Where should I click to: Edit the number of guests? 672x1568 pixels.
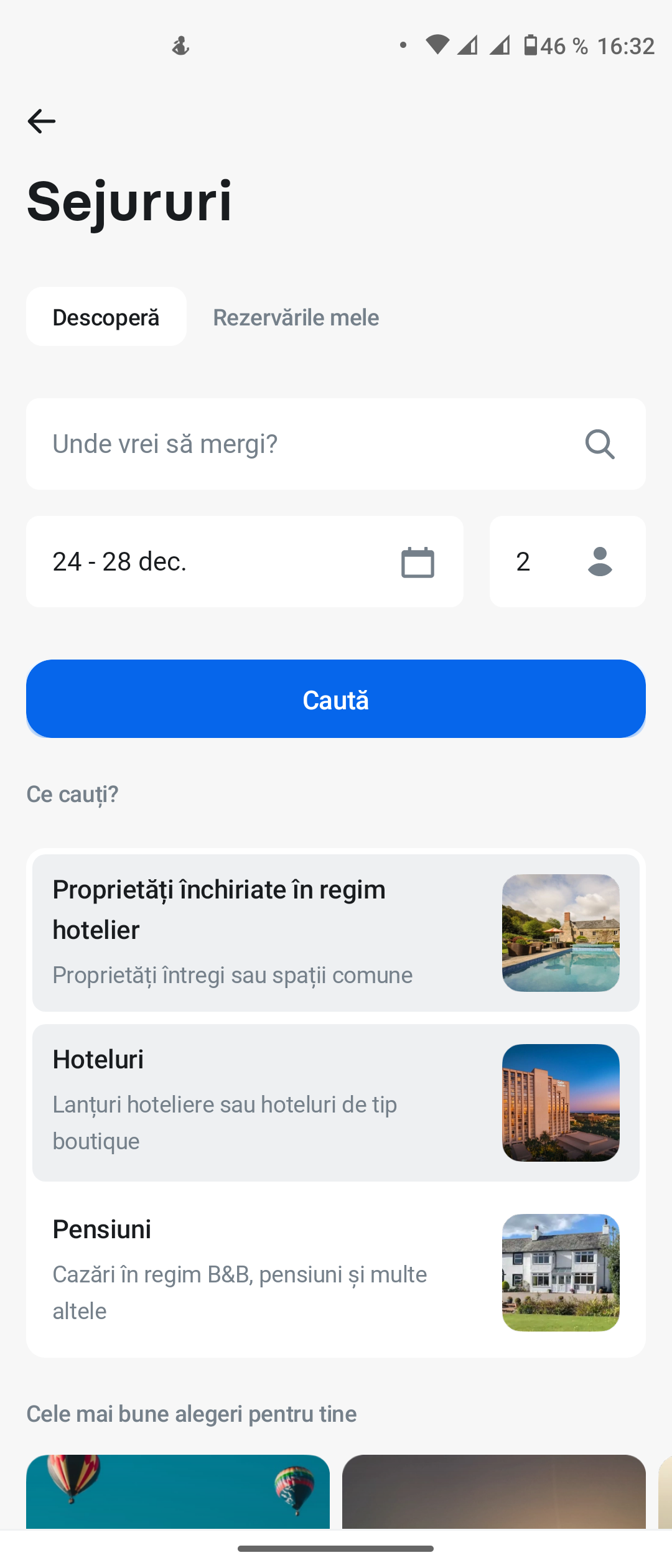pyautogui.click(x=567, y=562)
